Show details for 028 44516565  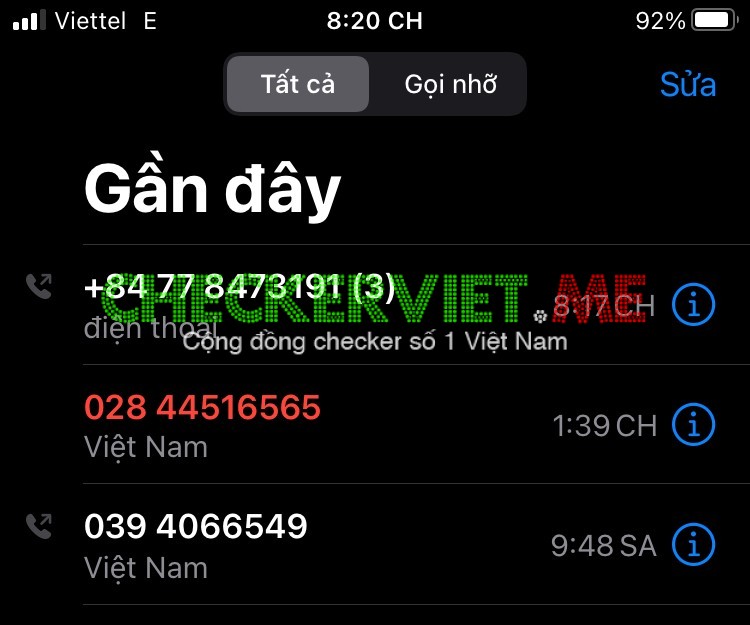coord(693,425)
